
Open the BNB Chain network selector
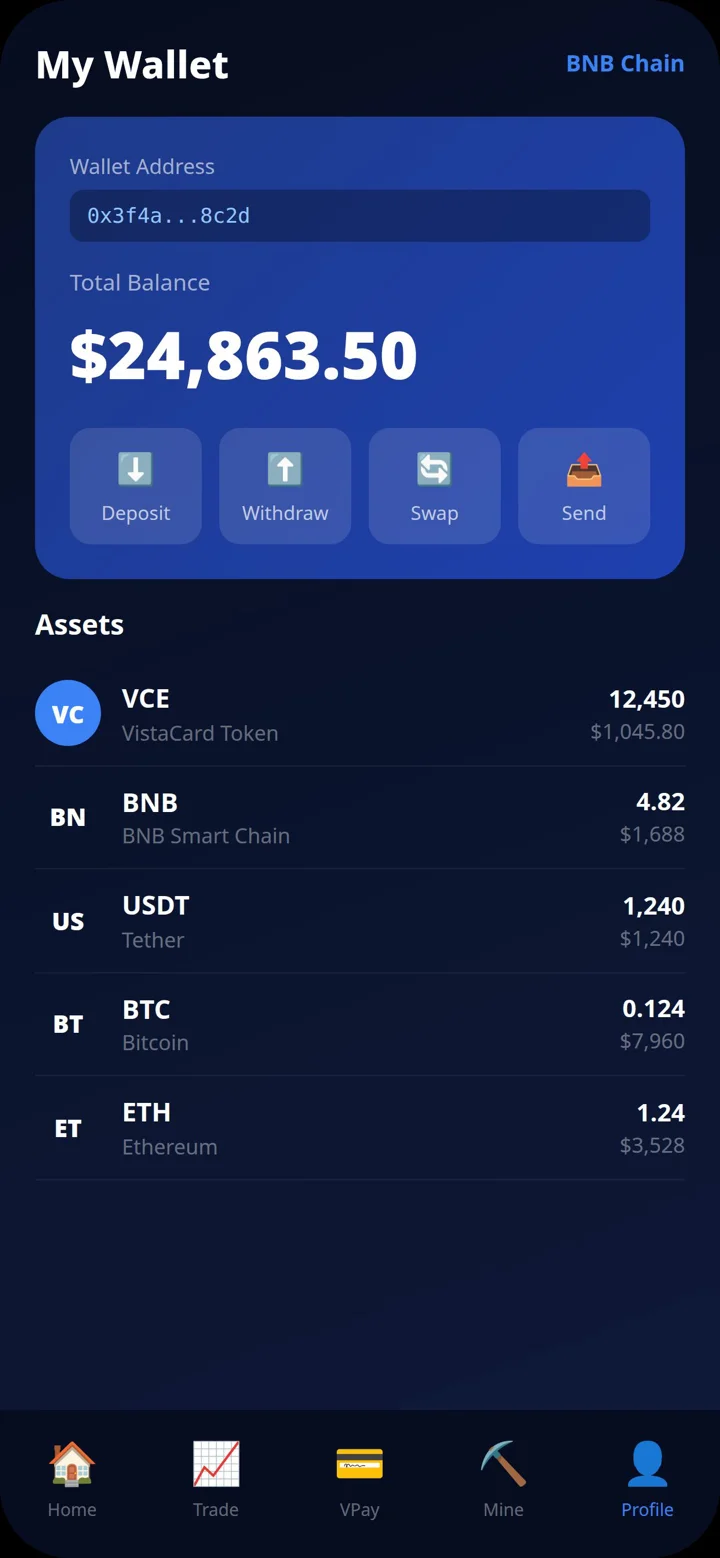tap(625, 64)
